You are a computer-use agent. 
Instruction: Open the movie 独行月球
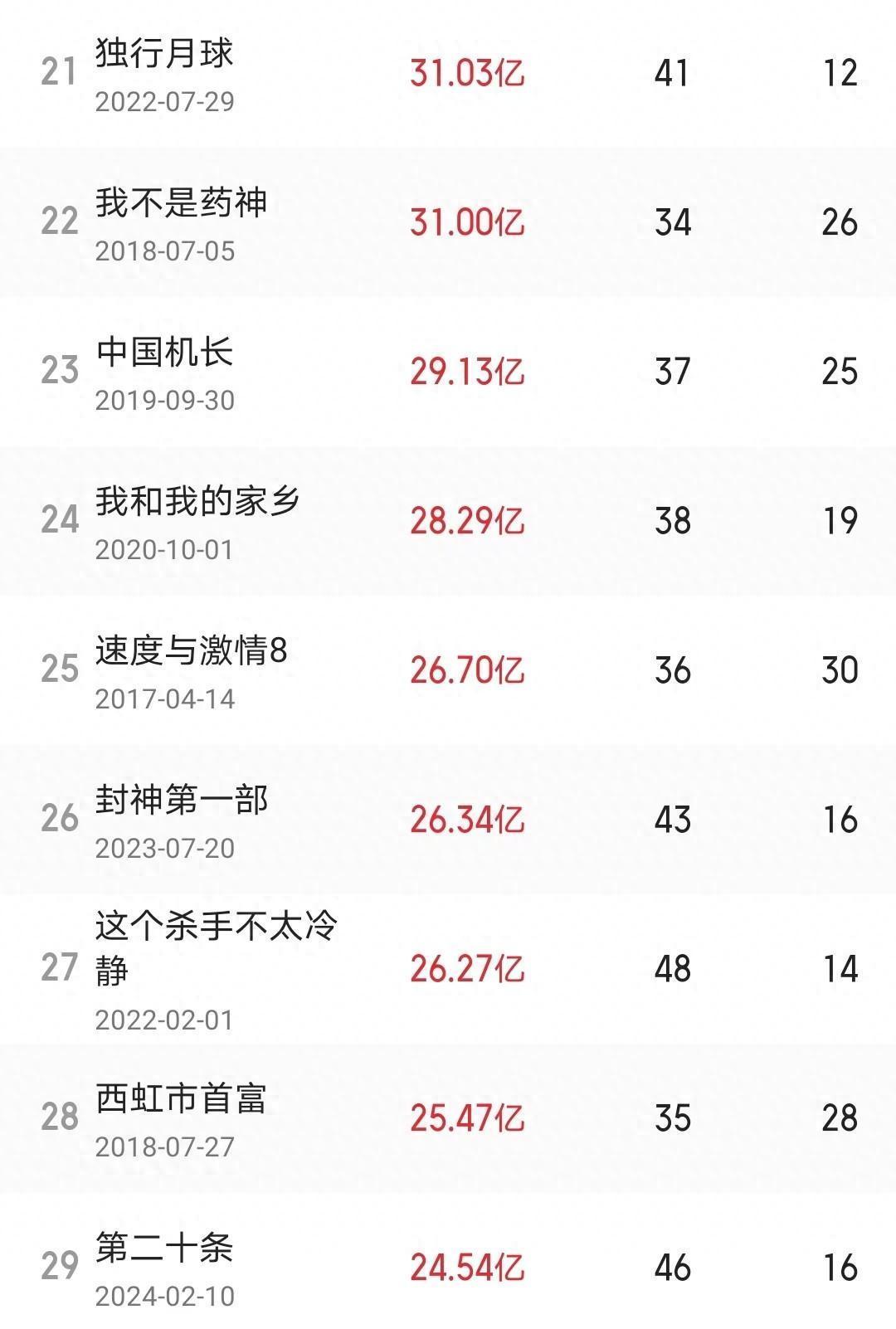(164, 55)
